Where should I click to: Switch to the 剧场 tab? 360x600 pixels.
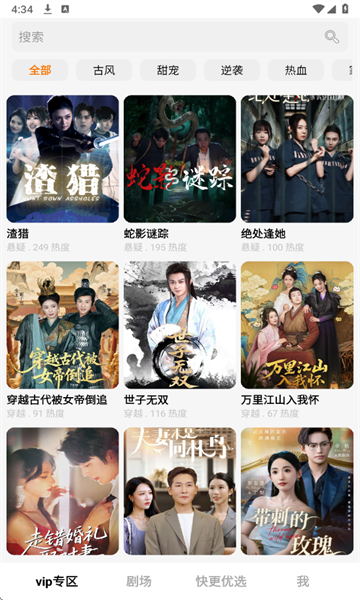click(139, 581)
